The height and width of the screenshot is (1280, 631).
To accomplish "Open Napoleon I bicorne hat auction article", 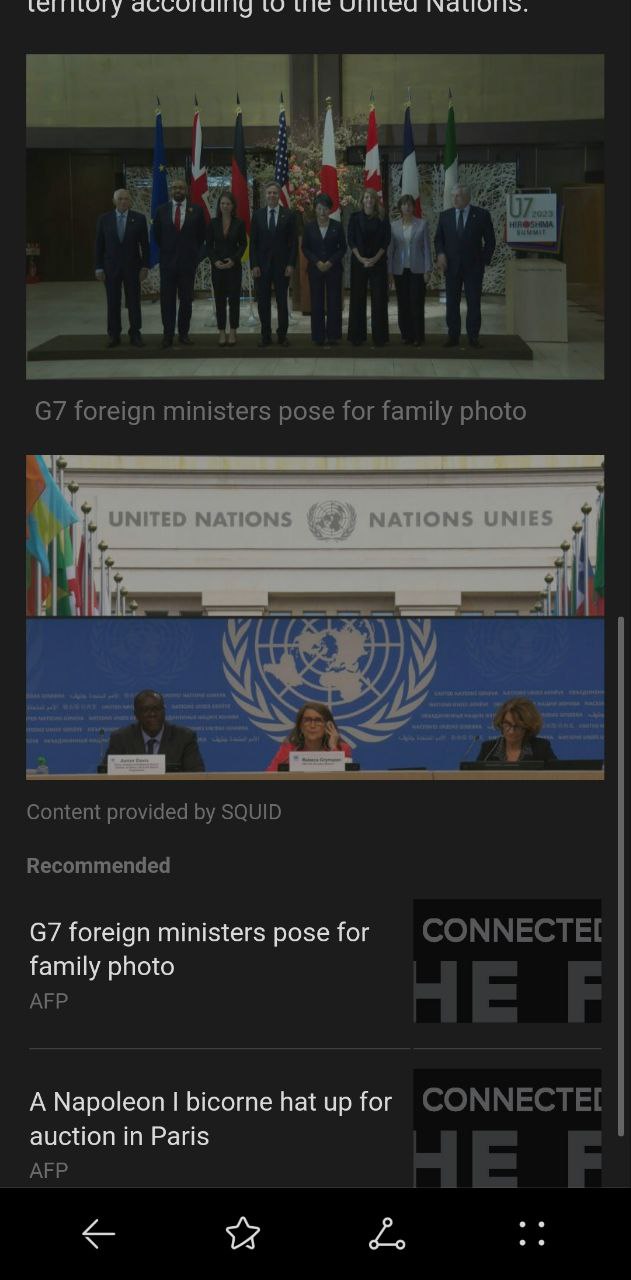I will click(210, 1118).
